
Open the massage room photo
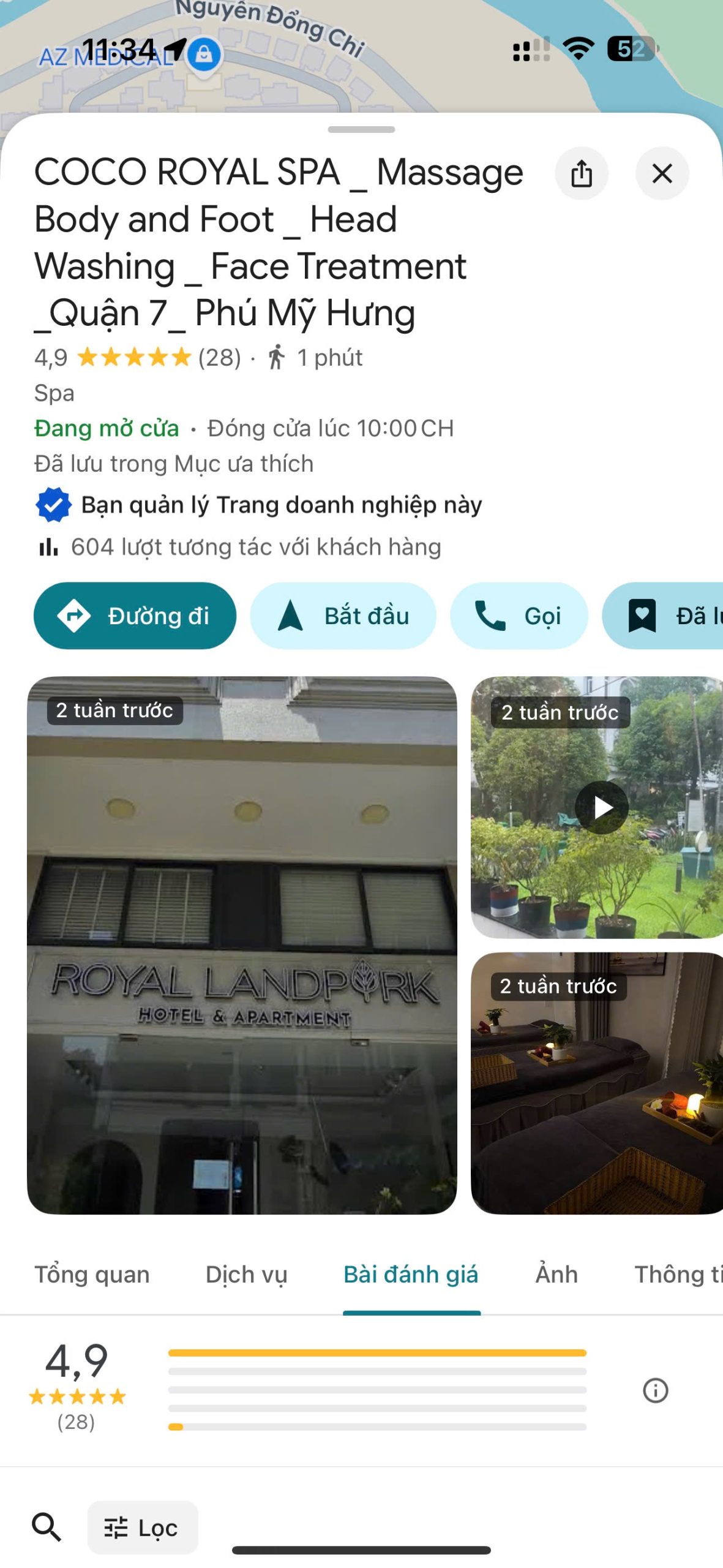tap(597, 1083)
